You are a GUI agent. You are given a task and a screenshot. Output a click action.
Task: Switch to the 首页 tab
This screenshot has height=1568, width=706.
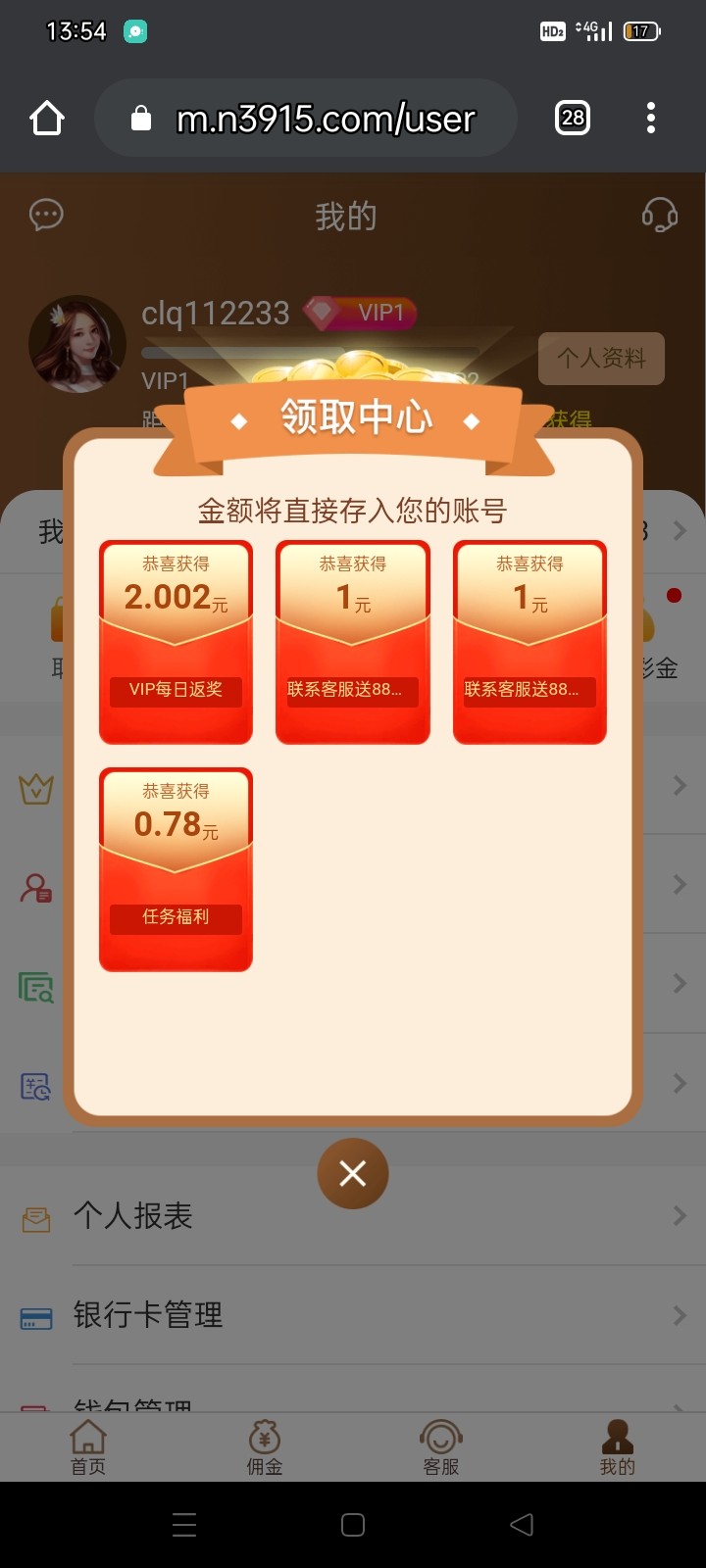88,1447
